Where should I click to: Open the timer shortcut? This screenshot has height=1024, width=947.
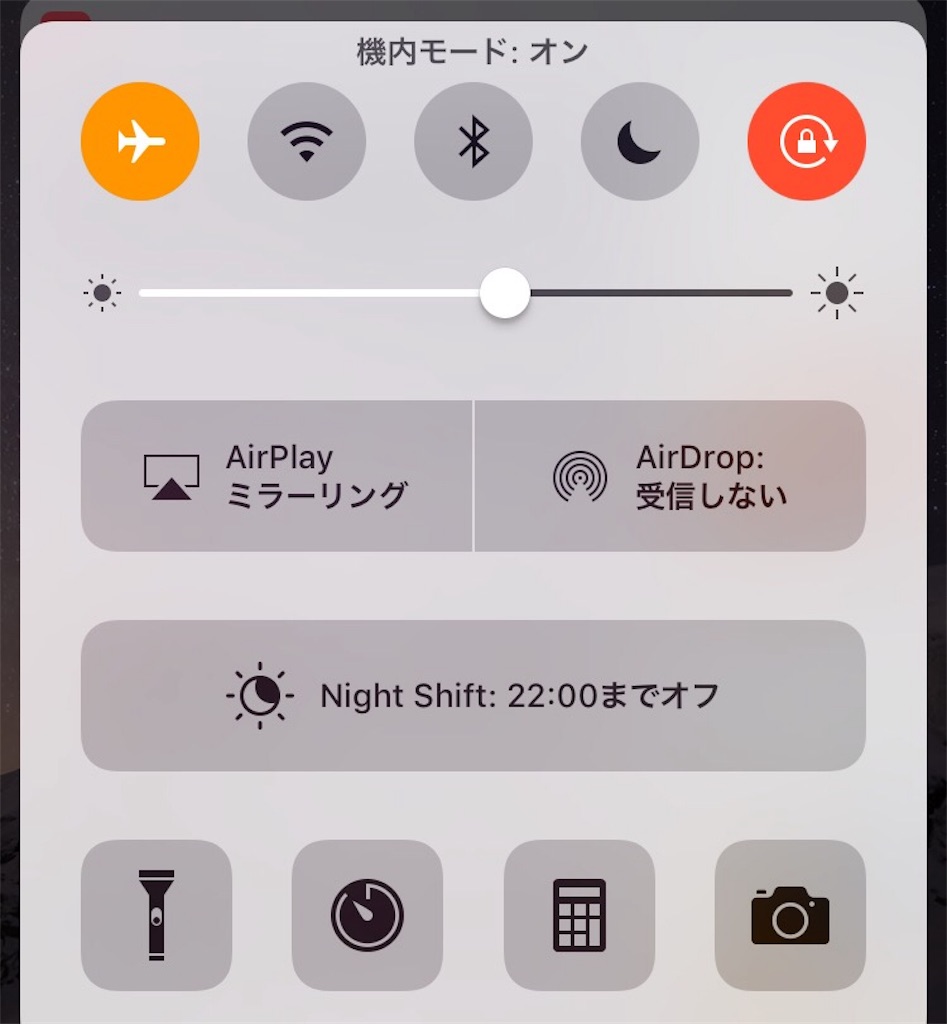(367, 914)
